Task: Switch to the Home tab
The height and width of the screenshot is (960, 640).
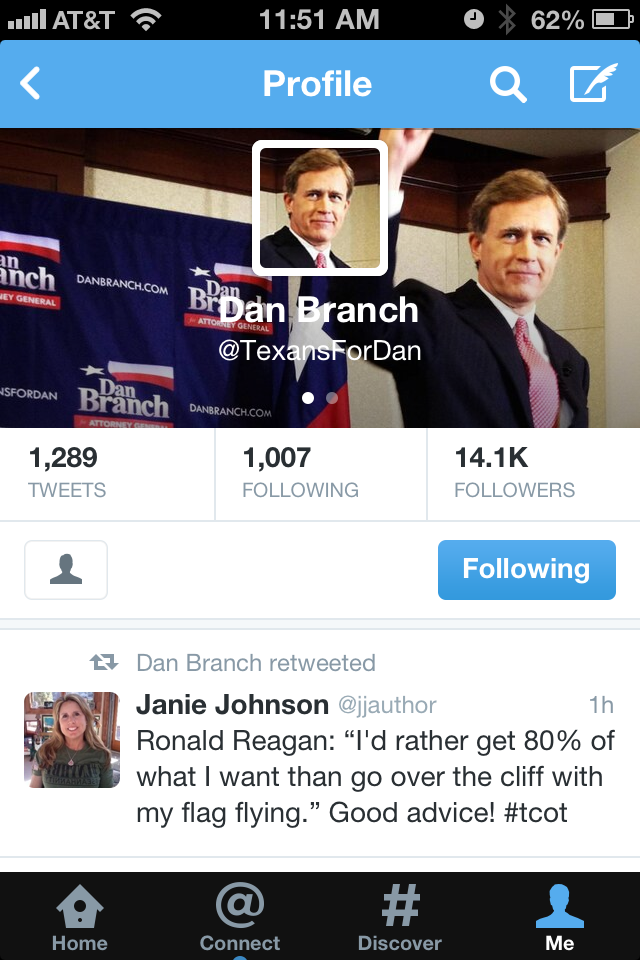Action: pos(80,918)
